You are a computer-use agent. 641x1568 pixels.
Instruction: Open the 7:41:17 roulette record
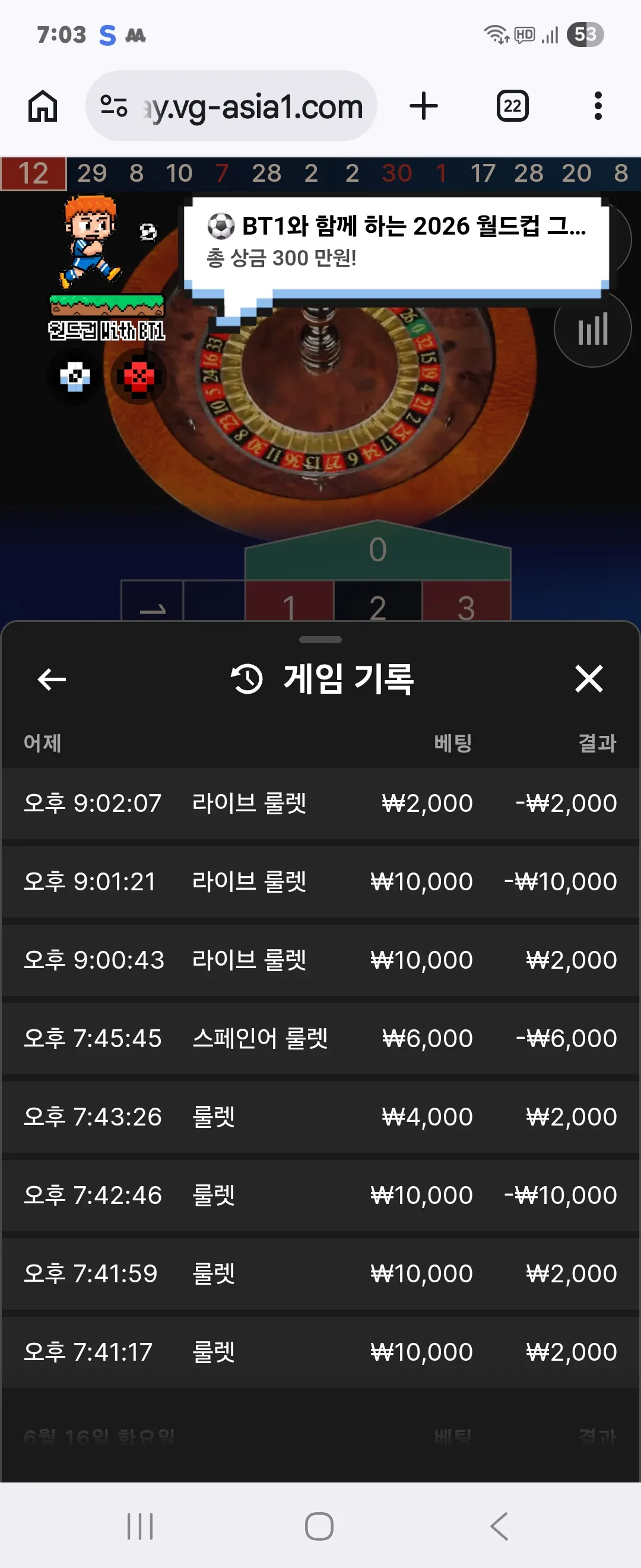(320, 1352)
